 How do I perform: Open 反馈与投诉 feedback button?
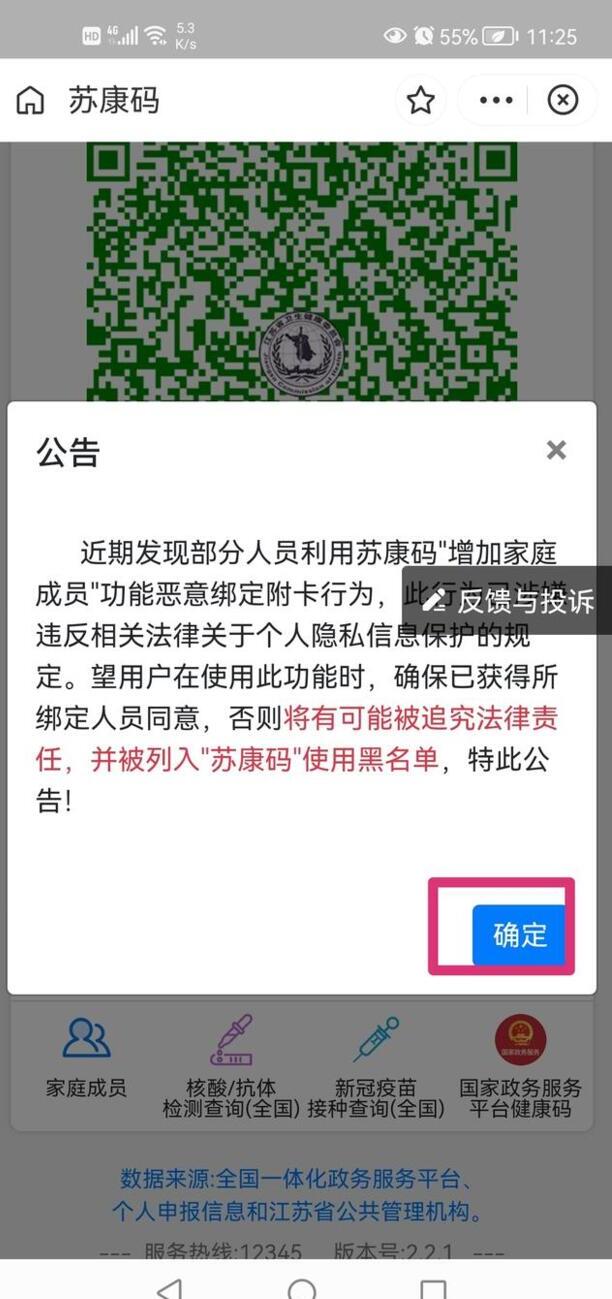508,600
